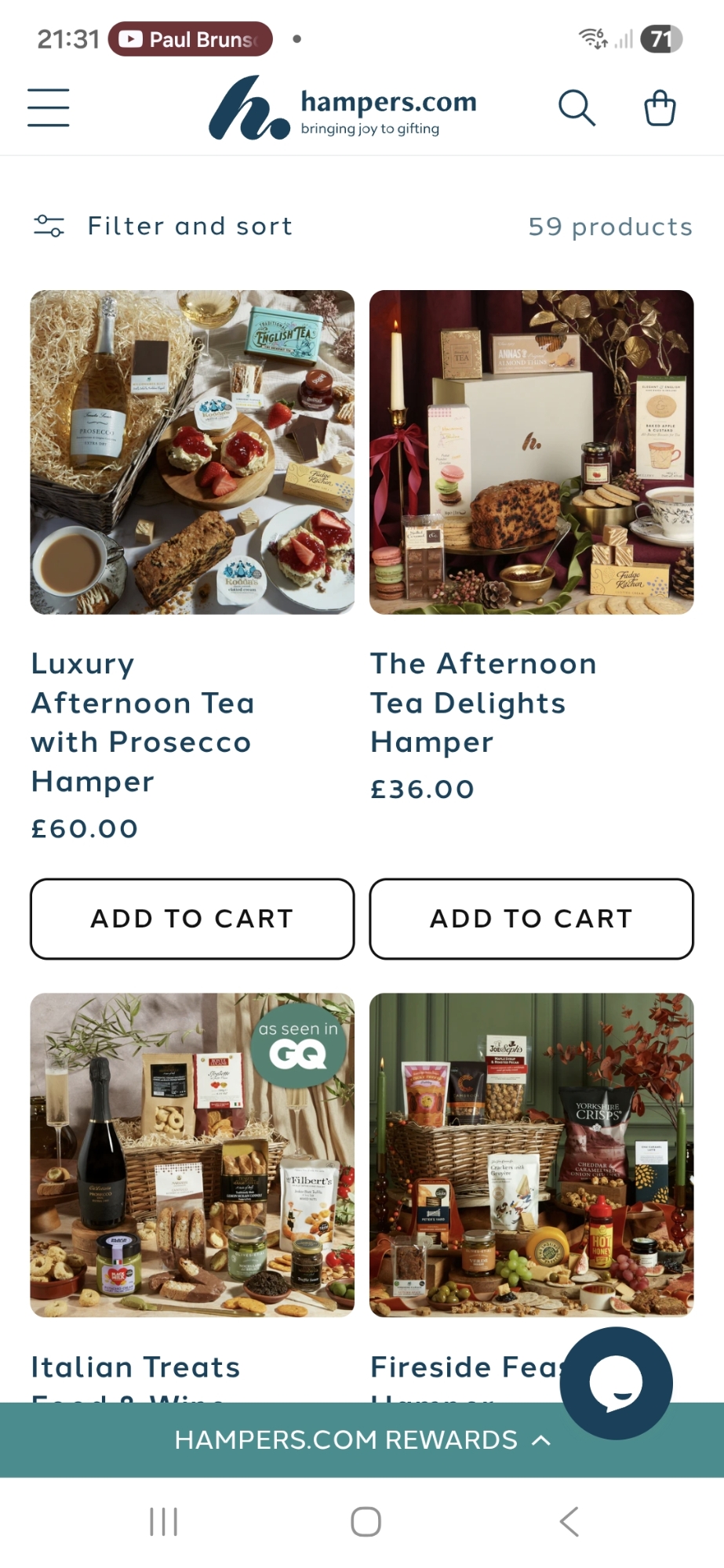Add Luxury Afternoon Tea with Prosecco Hamper to cart

coord(192,918)
